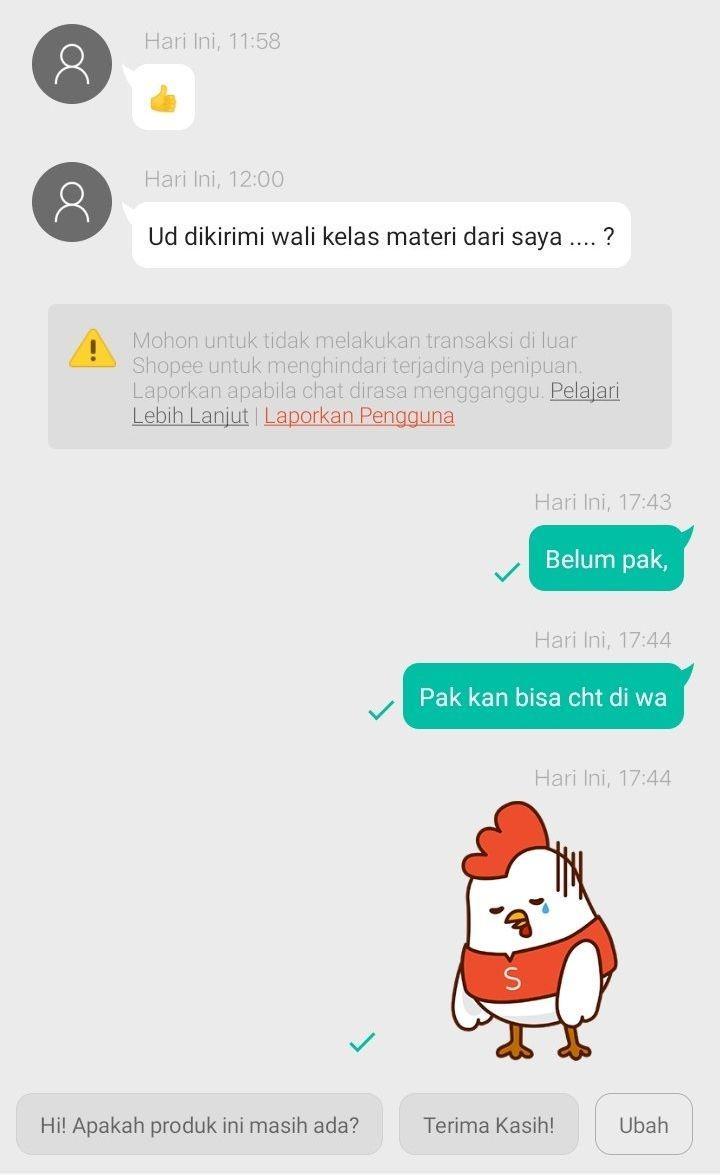The height and width of the screenshot is (1175, 720).
Task: Tap 'Laporkan Pengguna' to report user
Action: [359, 416]
